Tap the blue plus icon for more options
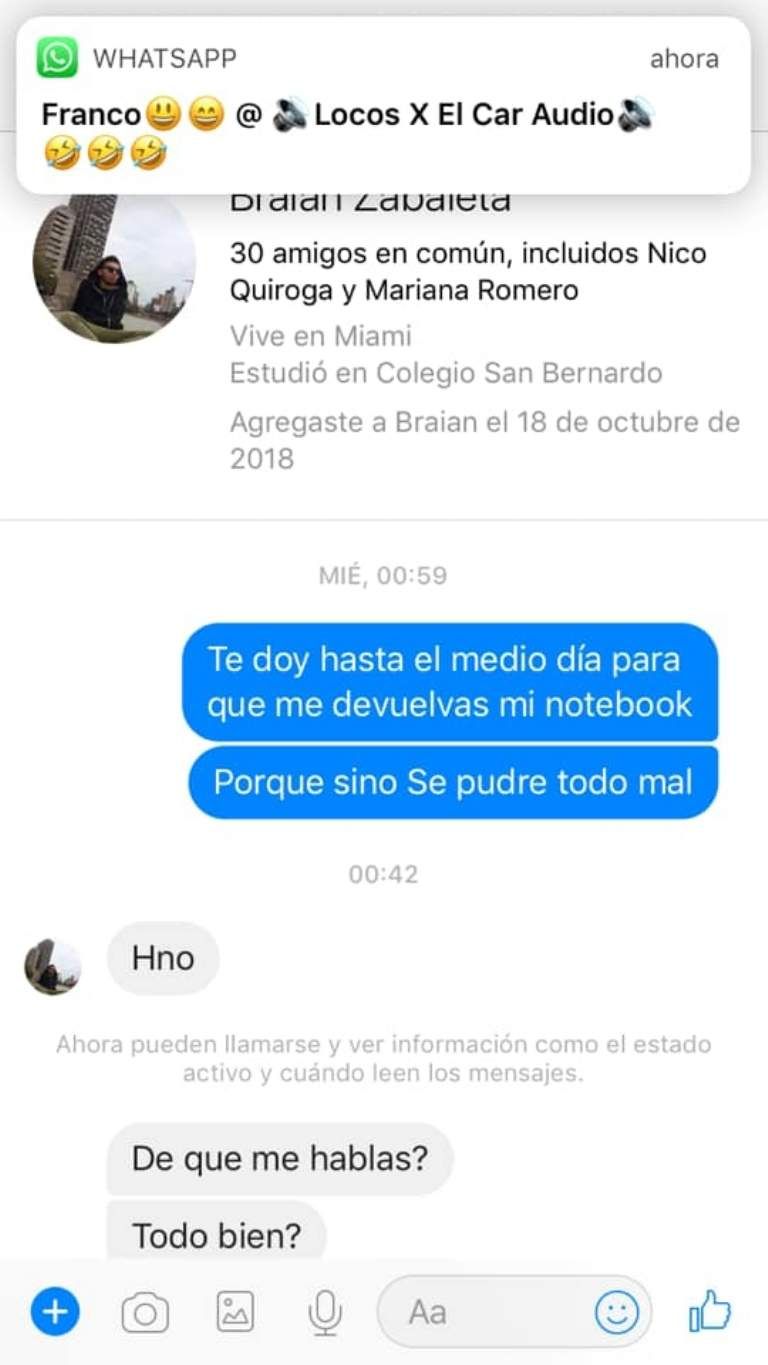768x1365 pixels. pyautogui.click(x=55, y=1311)
